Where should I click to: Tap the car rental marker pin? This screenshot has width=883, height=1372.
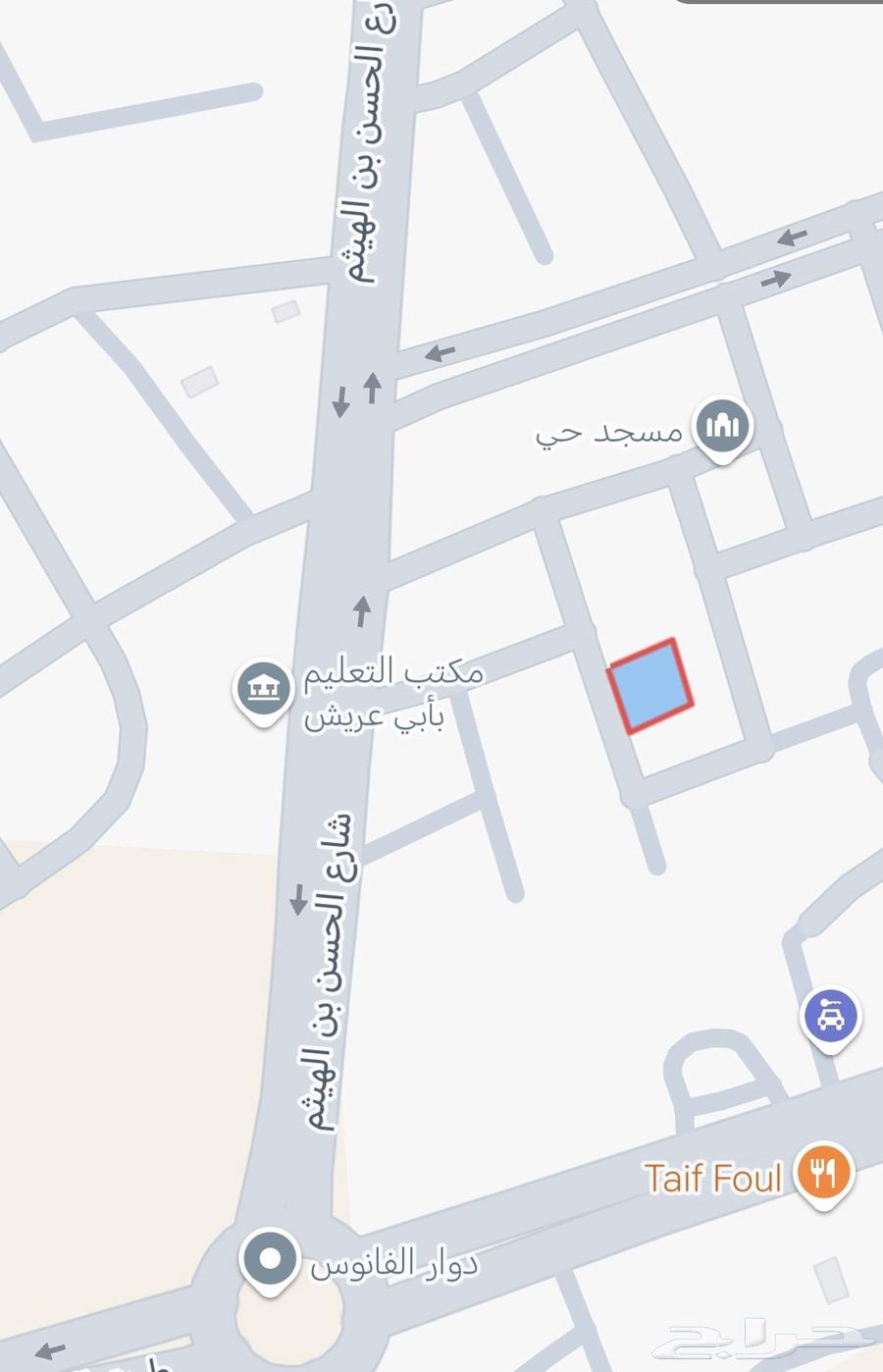click(x=831, y=1016)
